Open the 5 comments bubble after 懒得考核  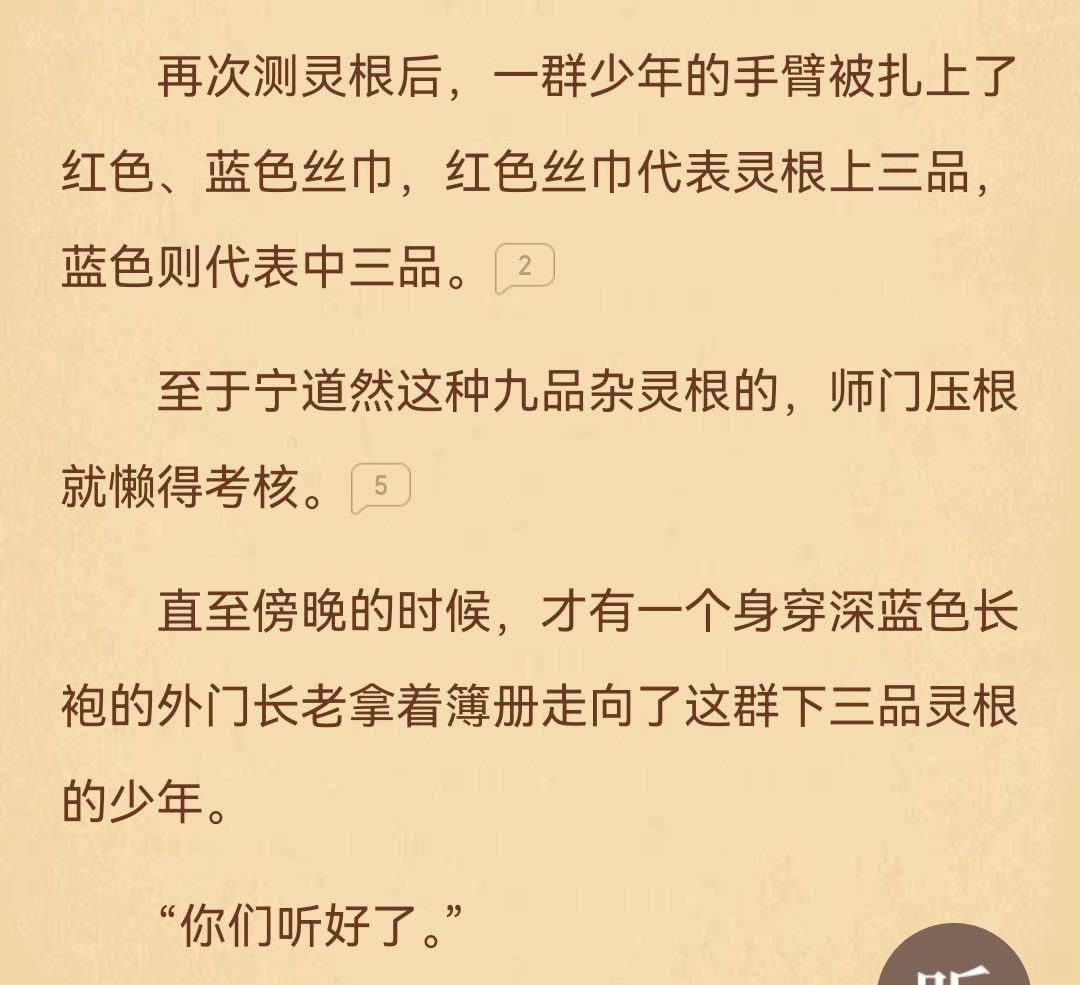point(381,488)
